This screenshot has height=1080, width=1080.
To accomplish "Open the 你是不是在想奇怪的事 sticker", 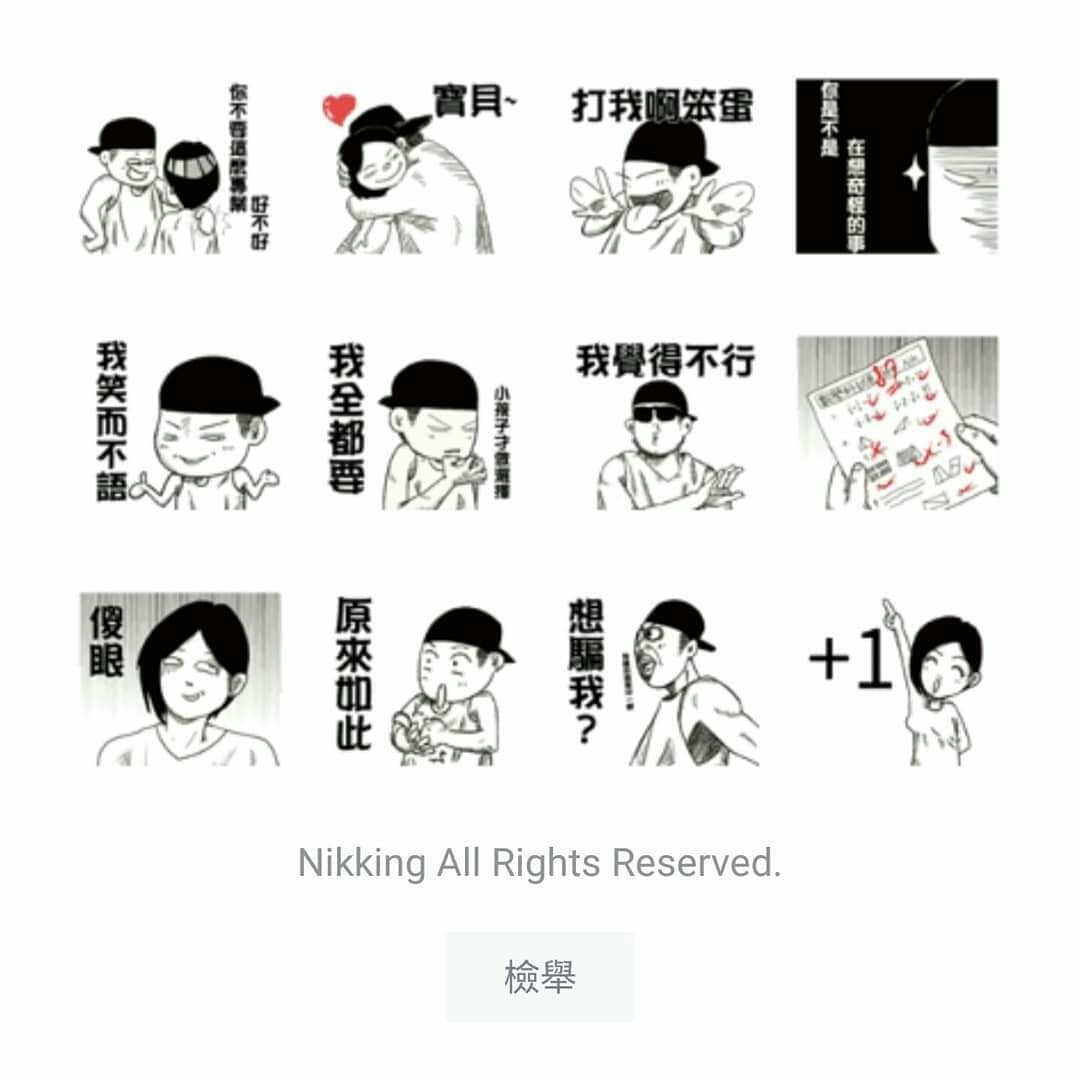I will click(x=897, y=167).
